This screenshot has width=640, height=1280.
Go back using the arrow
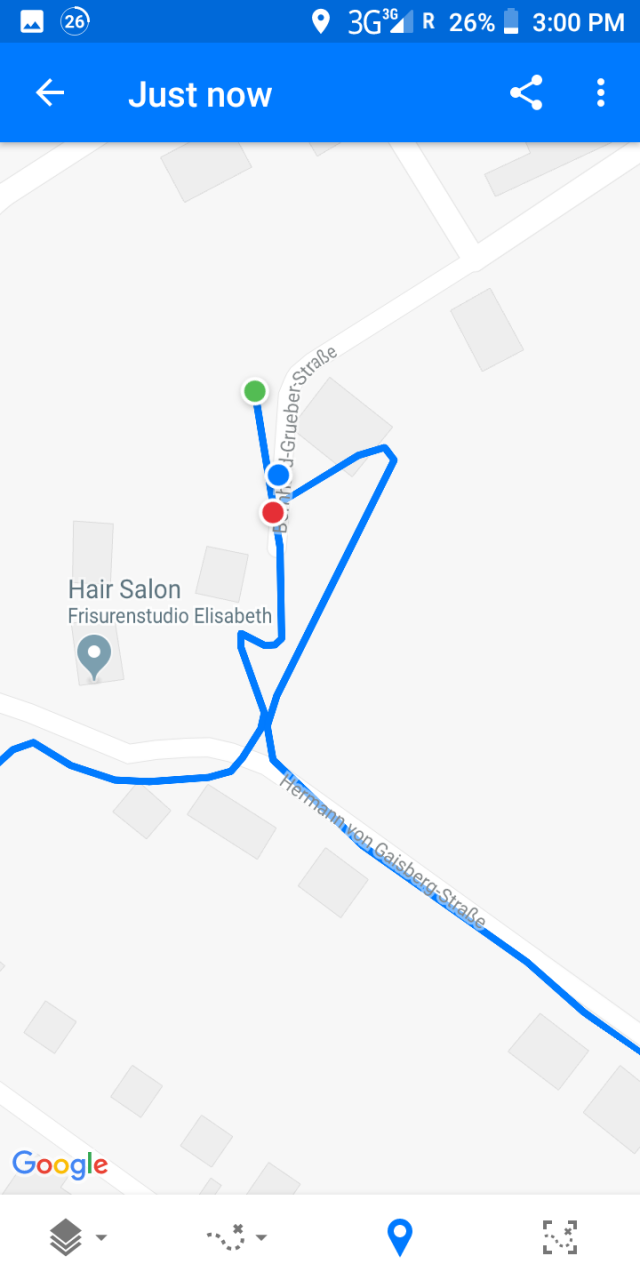(x=50, y=93)
